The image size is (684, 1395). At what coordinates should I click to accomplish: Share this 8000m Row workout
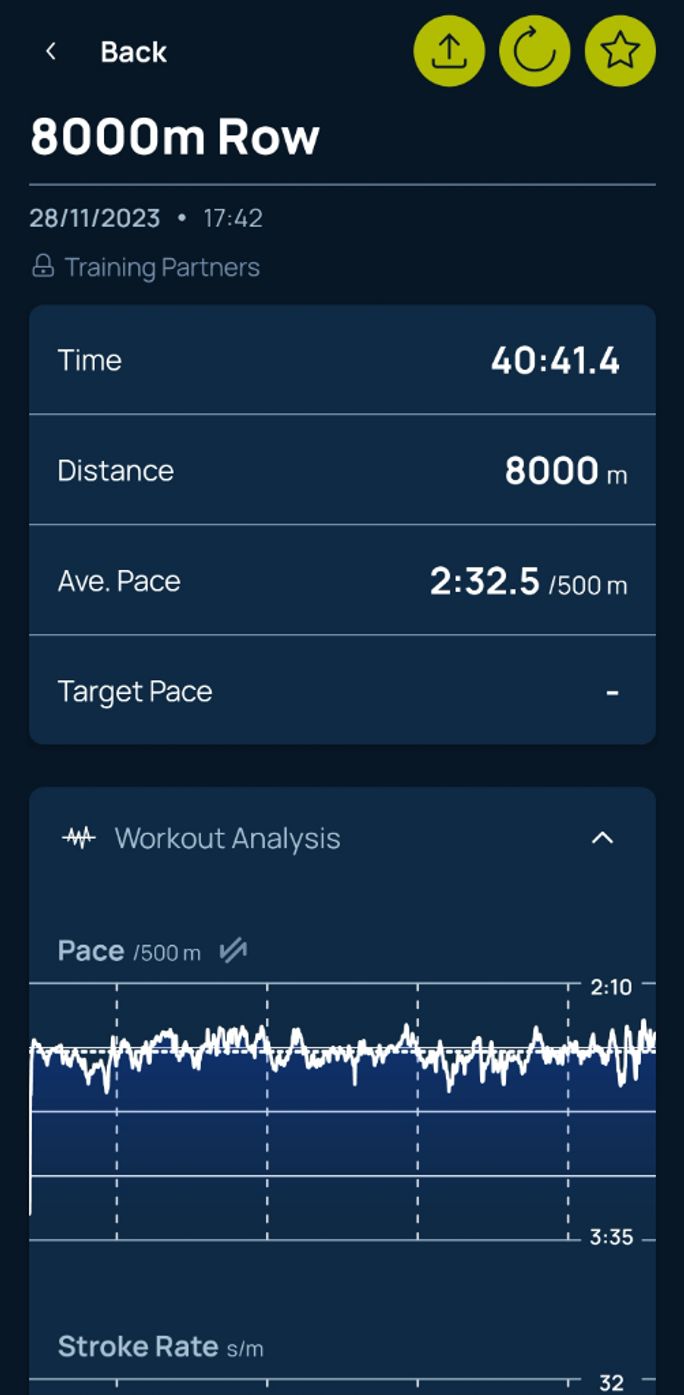(x=449, y=50)
